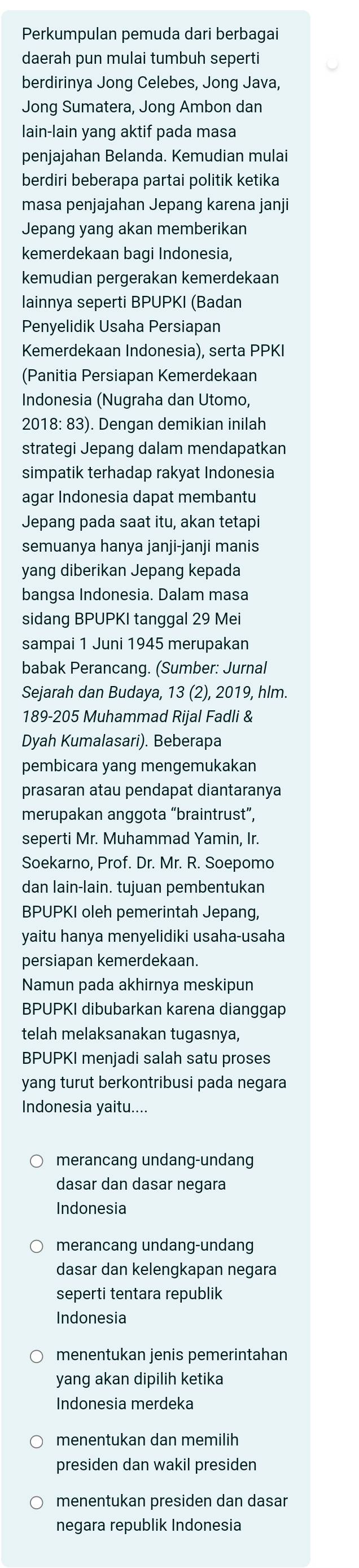359x1568 pixels.
Task: Pick "menentukan jenis pemerintahan yang akan dipilih"
Action: (37, 1357)
